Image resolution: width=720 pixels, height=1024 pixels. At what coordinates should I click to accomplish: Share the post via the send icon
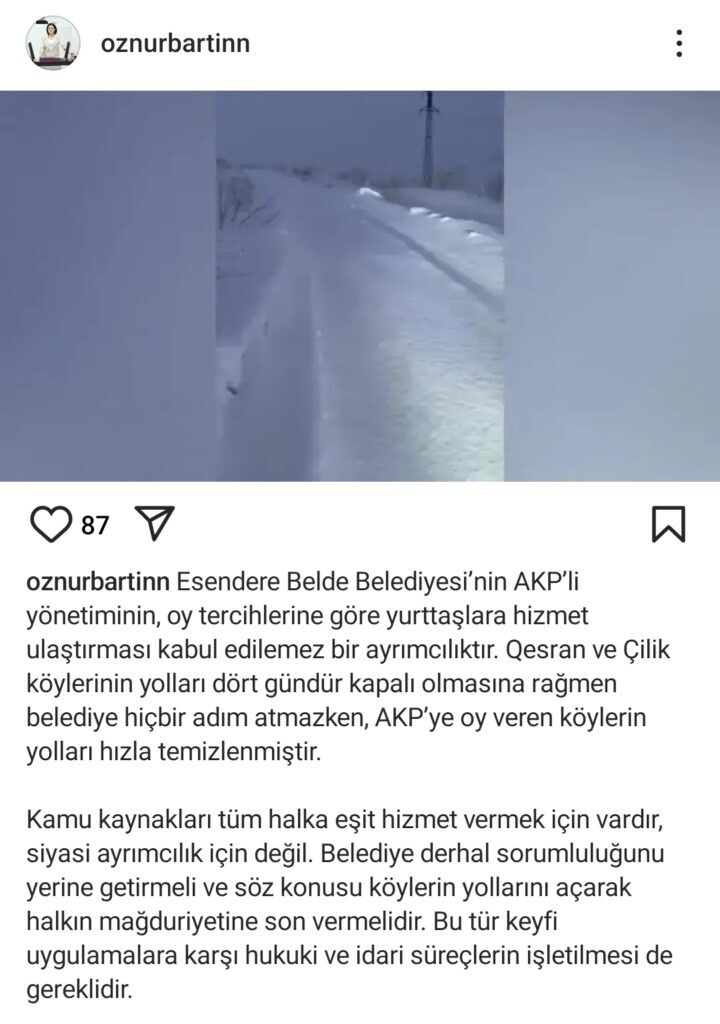click(x=154, y=523)
